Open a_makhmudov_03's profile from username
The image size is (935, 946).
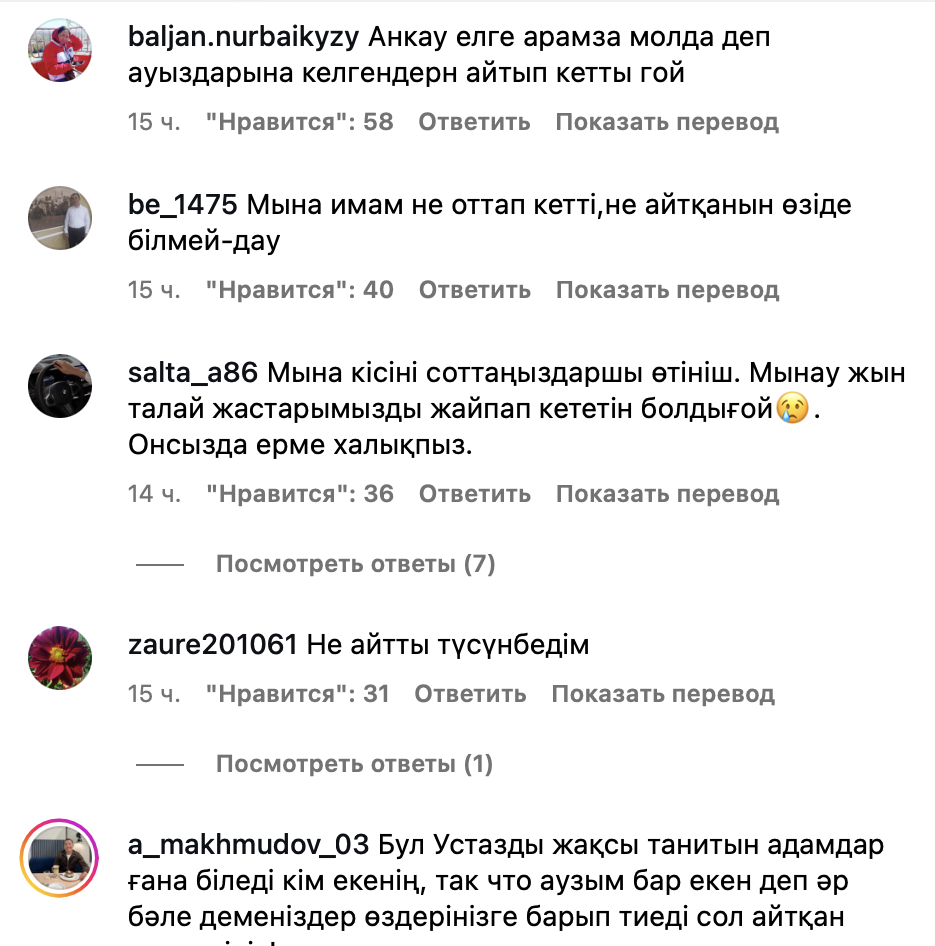click(249, 845)
